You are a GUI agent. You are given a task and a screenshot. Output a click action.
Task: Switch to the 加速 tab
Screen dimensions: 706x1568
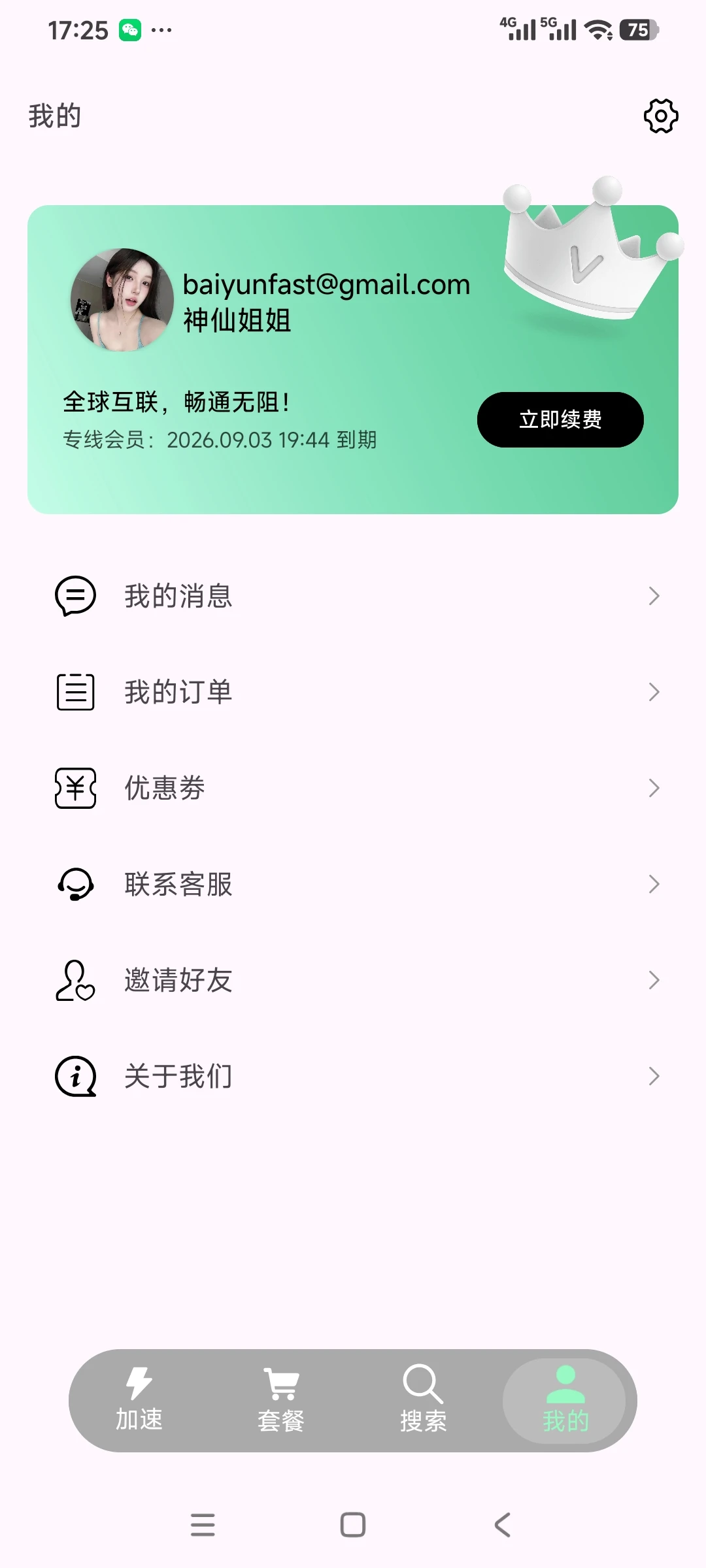139,1399
